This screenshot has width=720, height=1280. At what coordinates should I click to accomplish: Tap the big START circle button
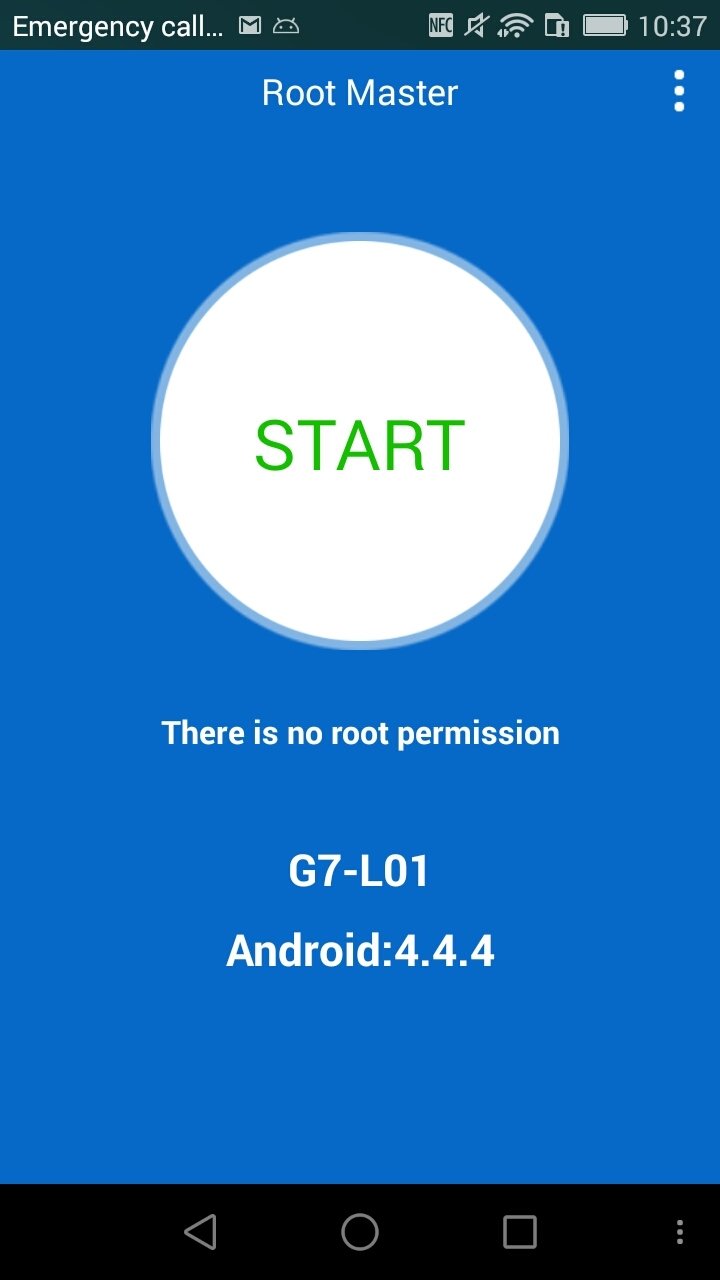click(360, 441)
